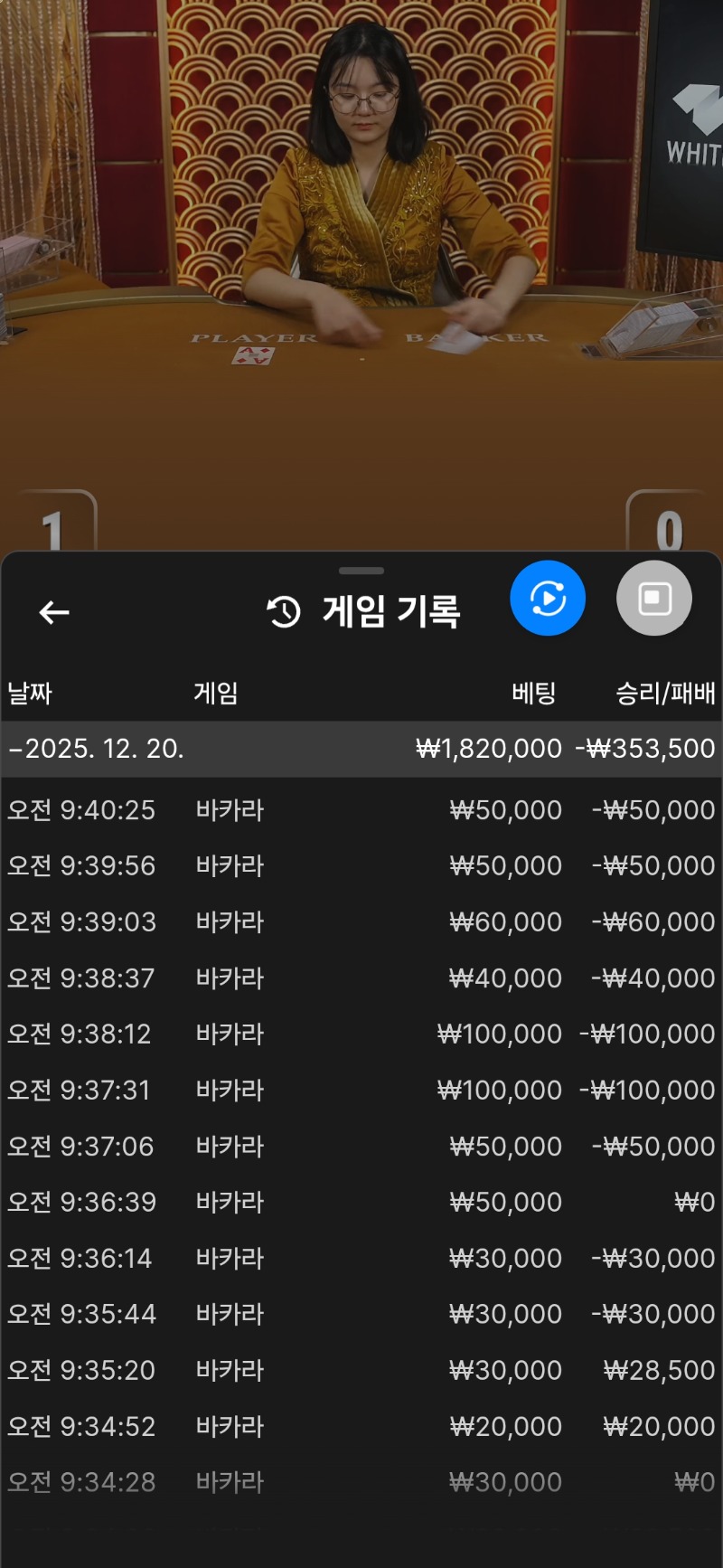Collapse the 2025. 12. 20. date group
Screen dimensions: 723x1568
pyautogui.click(x=95, y=749)
